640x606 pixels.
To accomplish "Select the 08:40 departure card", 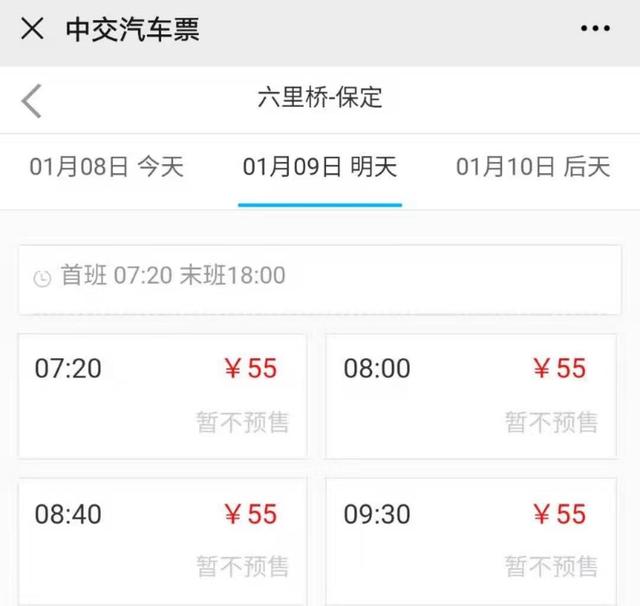I will click(x=163, y=540).
